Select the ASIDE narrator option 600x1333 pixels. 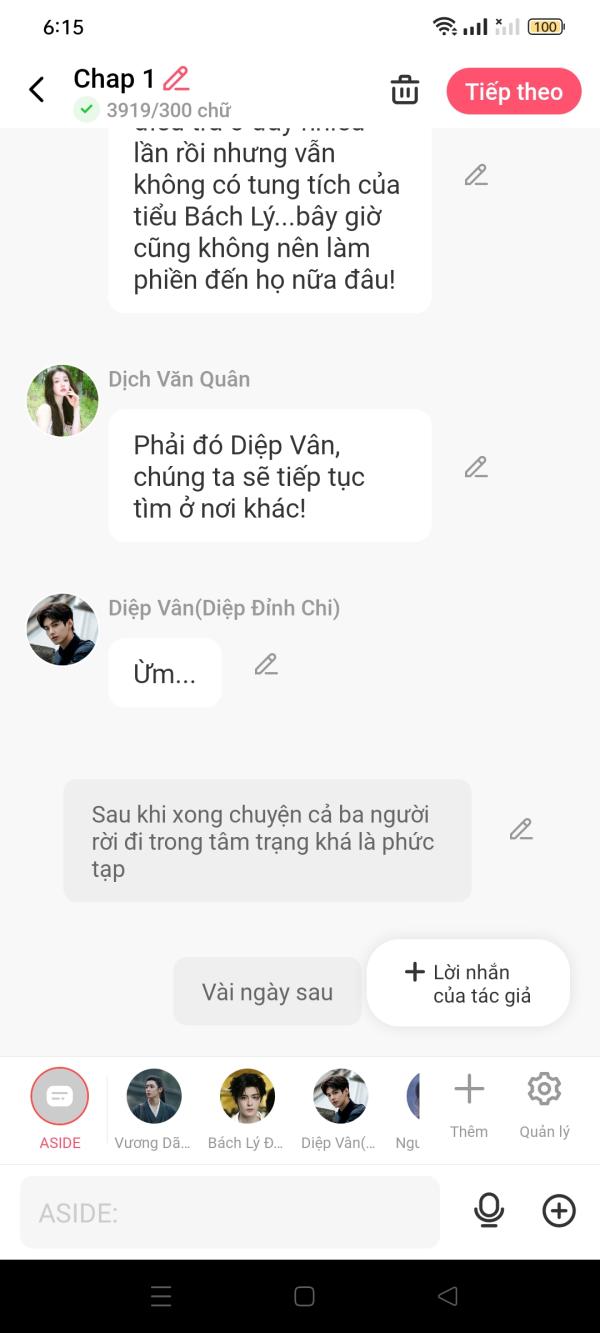click(x=60, y=1097)
